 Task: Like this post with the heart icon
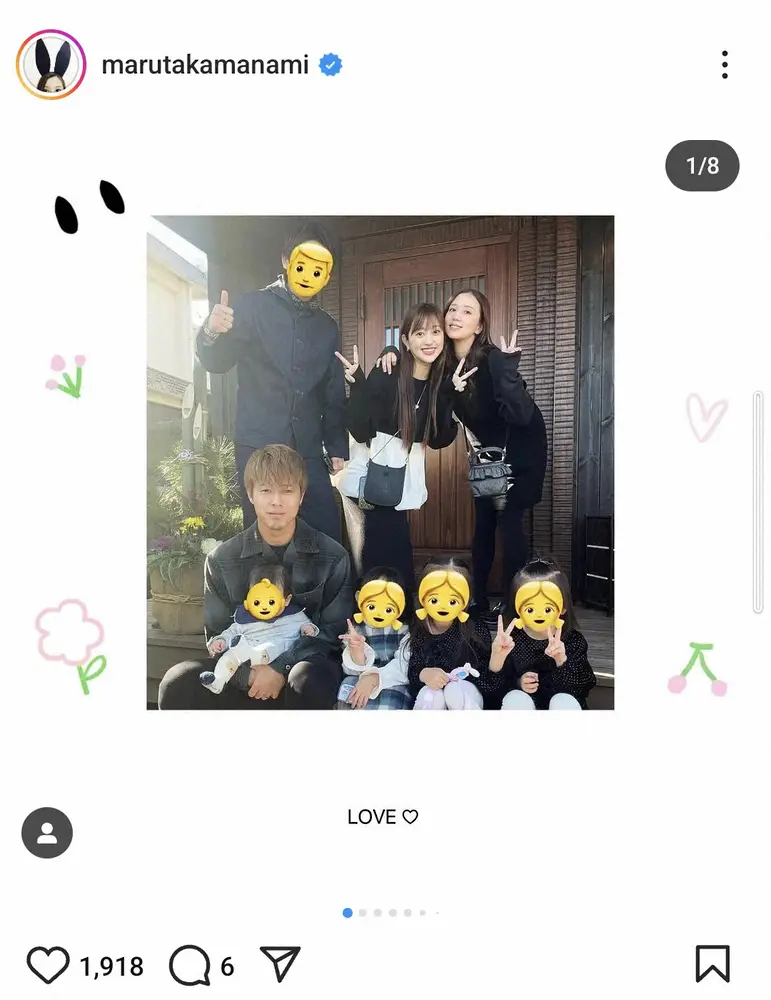click(x=46, y=965)
